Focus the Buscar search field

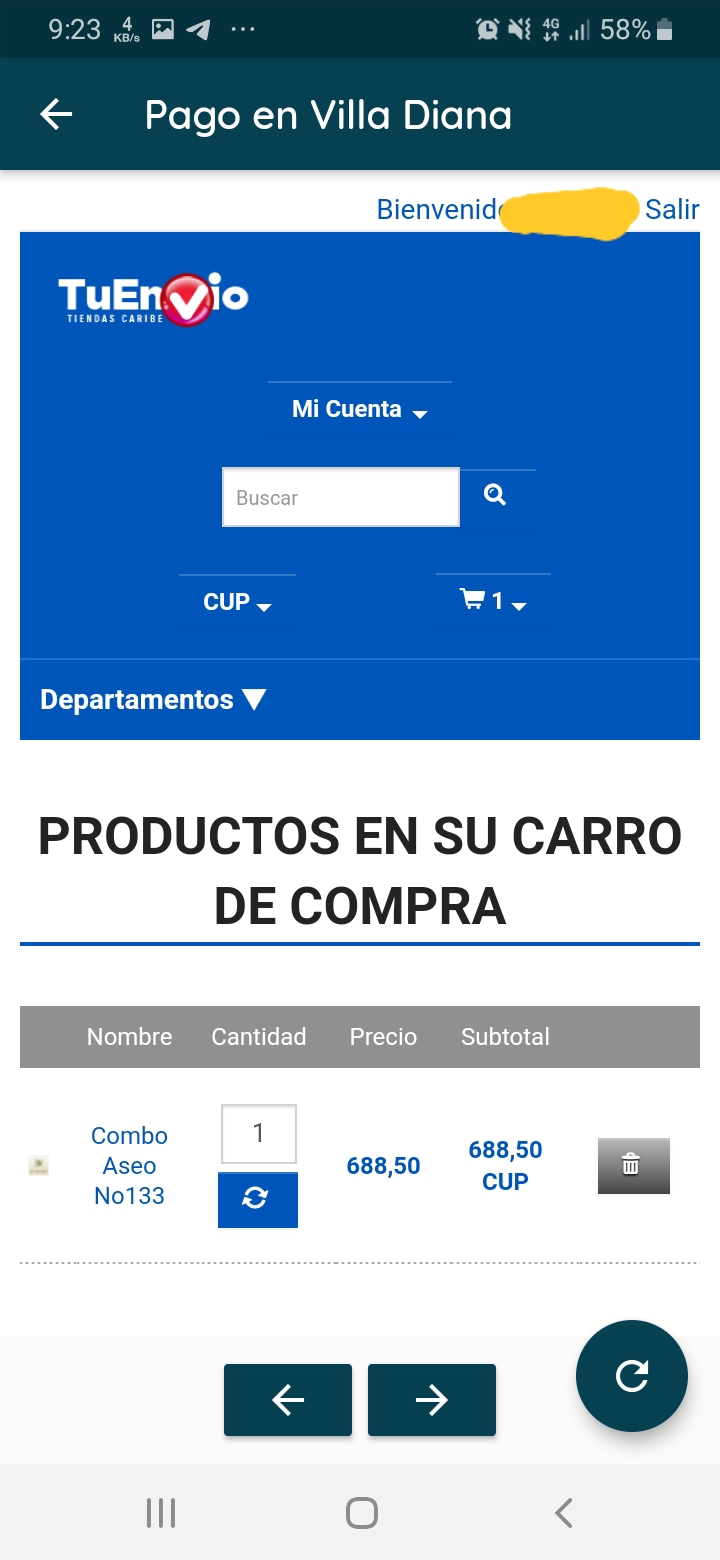[x=340, y=497]
